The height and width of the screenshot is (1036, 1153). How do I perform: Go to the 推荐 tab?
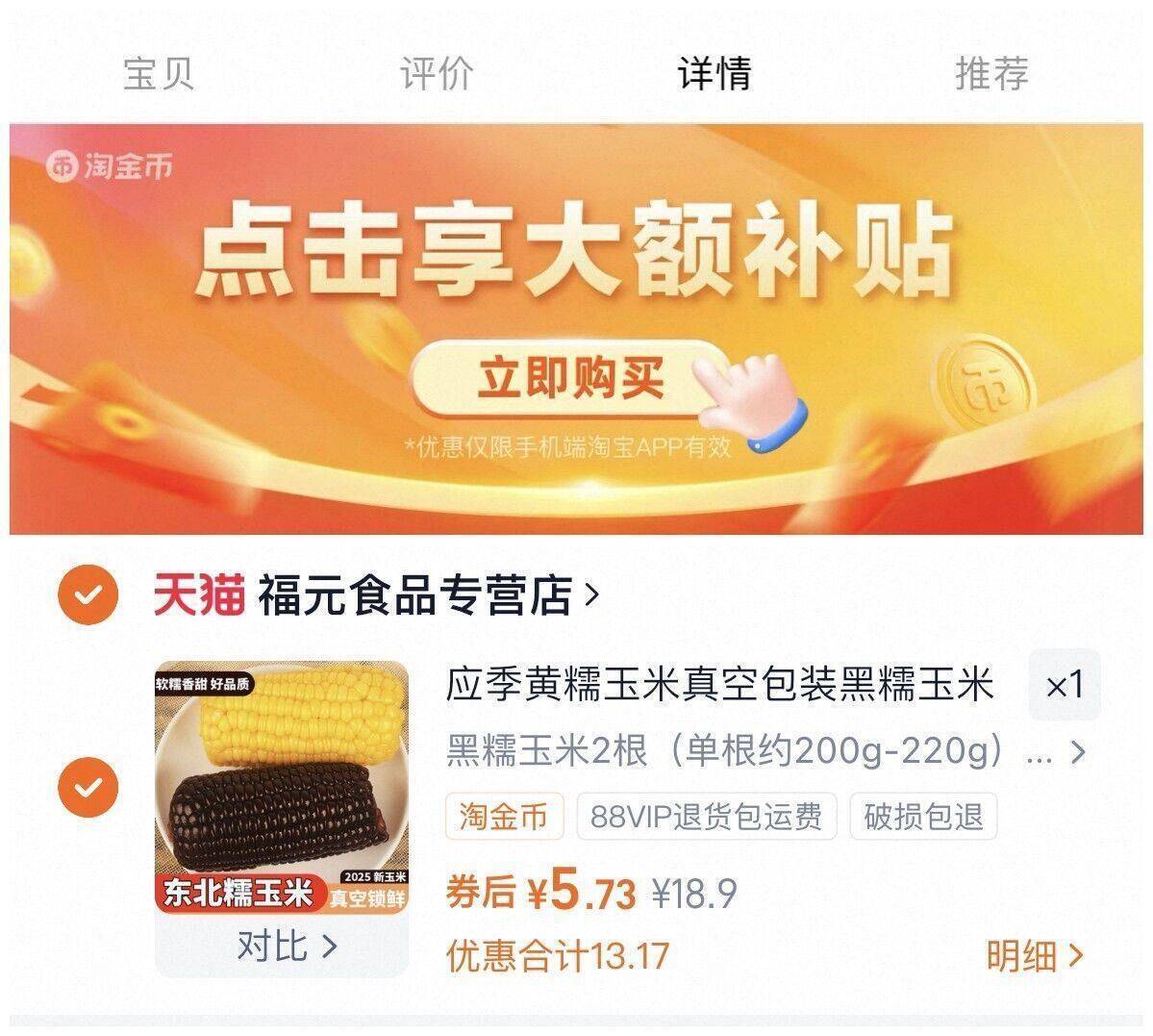991,73
